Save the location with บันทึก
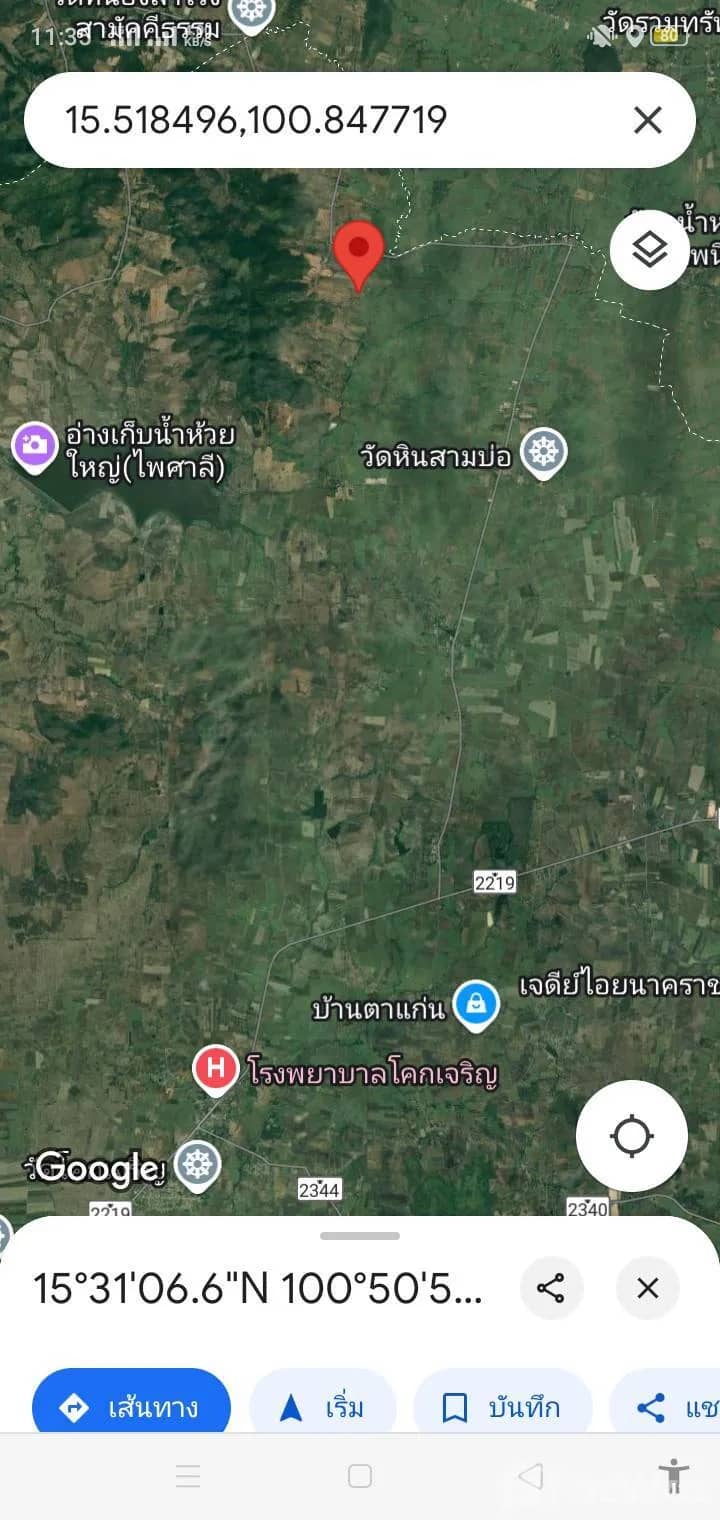The height and width of the screenshot is (1520, 720). click(x=503, y=1406)
